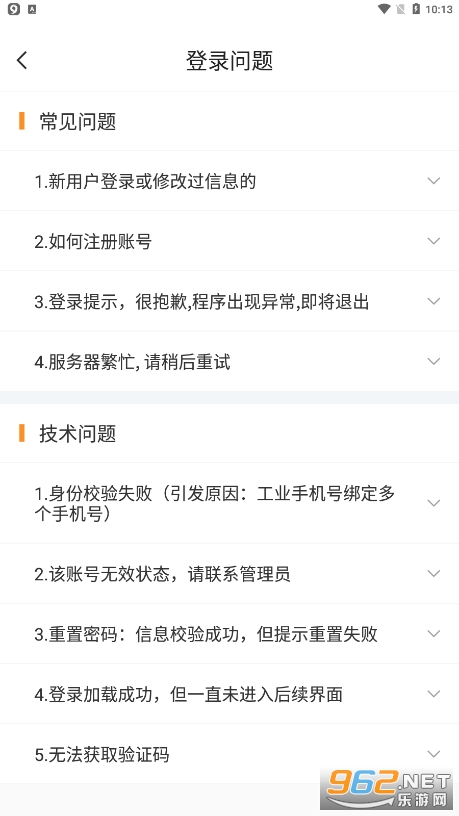The width and height of the screenshot is (459, 816).
Task: Expand 该账号无效状态，请联系管理员 question
Action: pyautogui.click(x=230, y=574)
